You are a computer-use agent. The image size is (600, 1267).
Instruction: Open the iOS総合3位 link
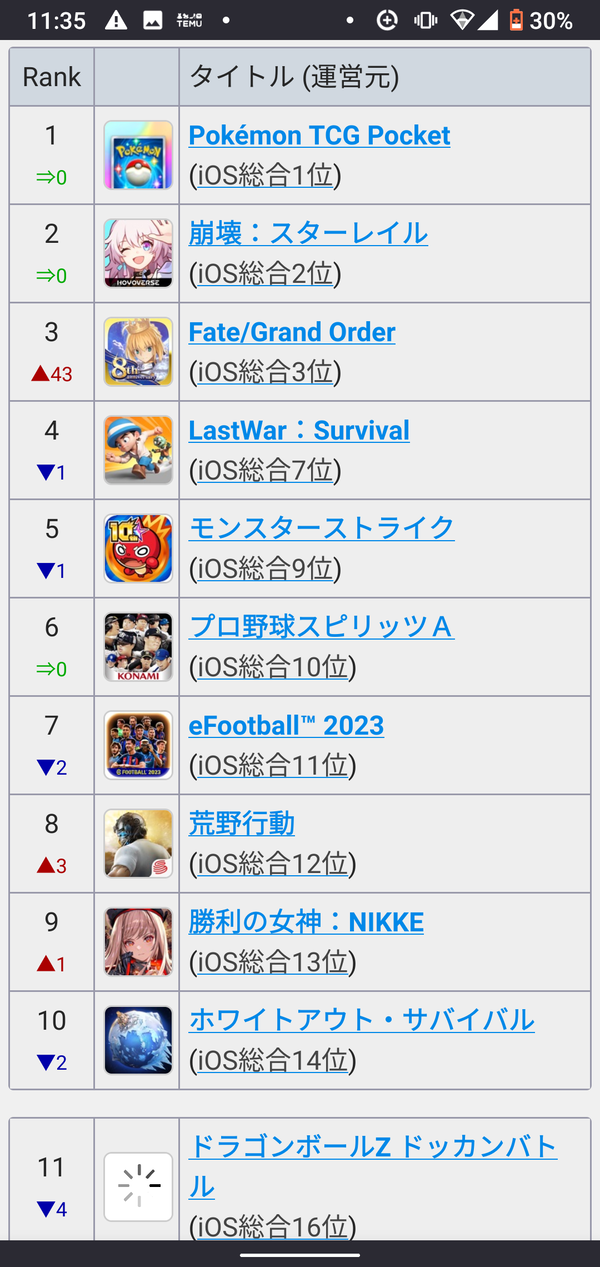[x=265, y=372]
